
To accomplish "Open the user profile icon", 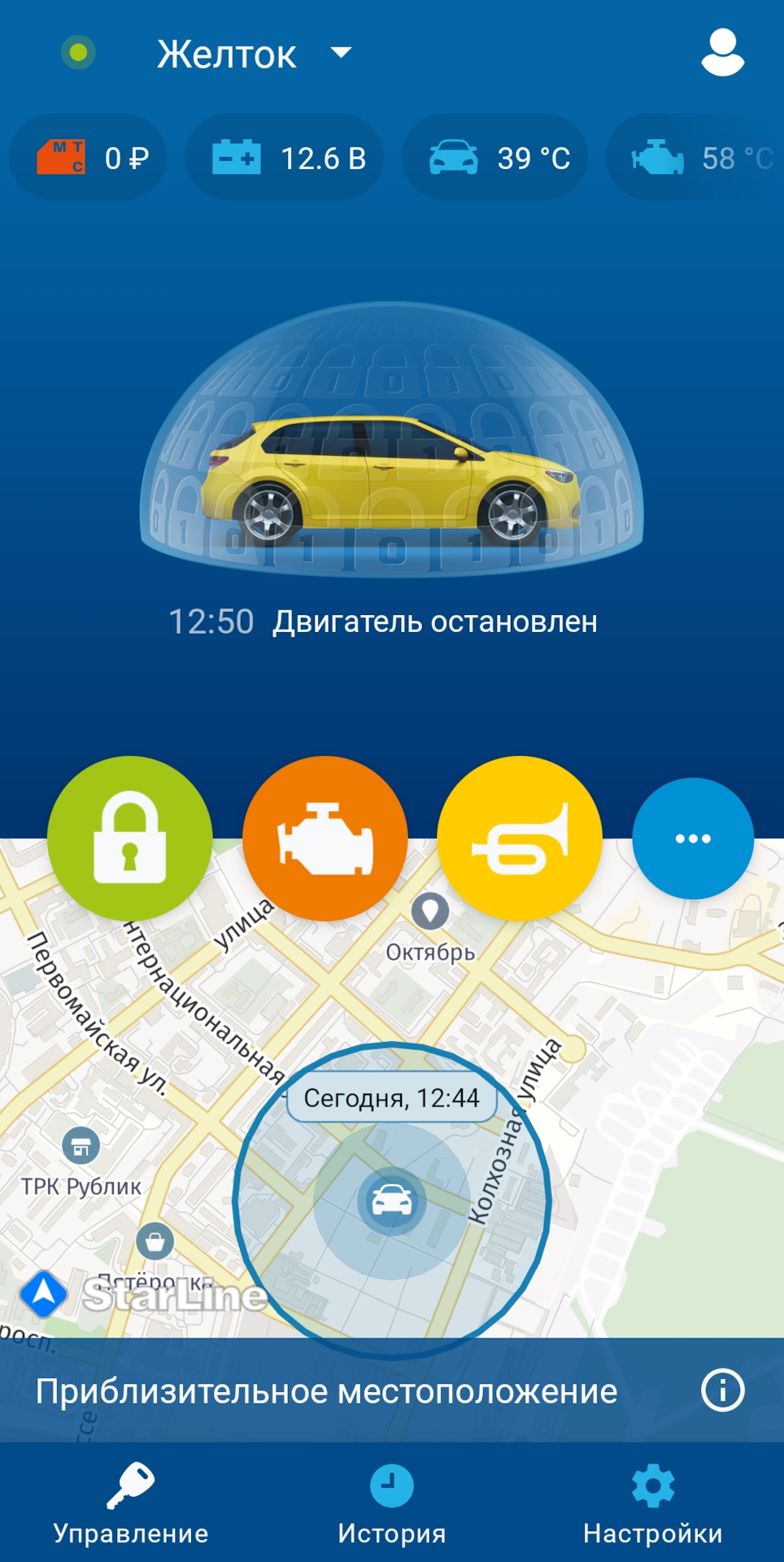I will point(722,53).
